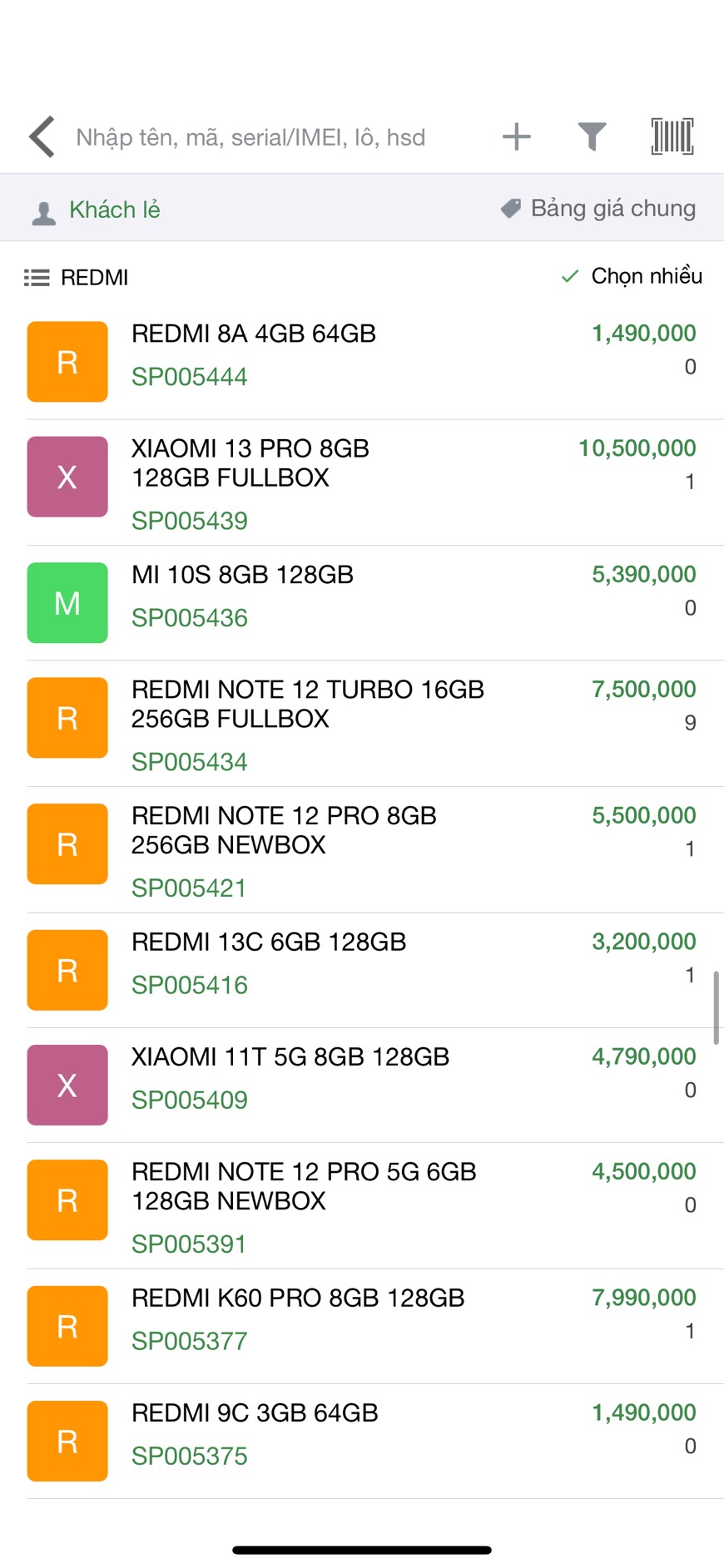Screen dimensions: 724x1568
Task: Select XIAOMI 11T 5G 8GB 128GB
Action: [x=362, y=1086]
